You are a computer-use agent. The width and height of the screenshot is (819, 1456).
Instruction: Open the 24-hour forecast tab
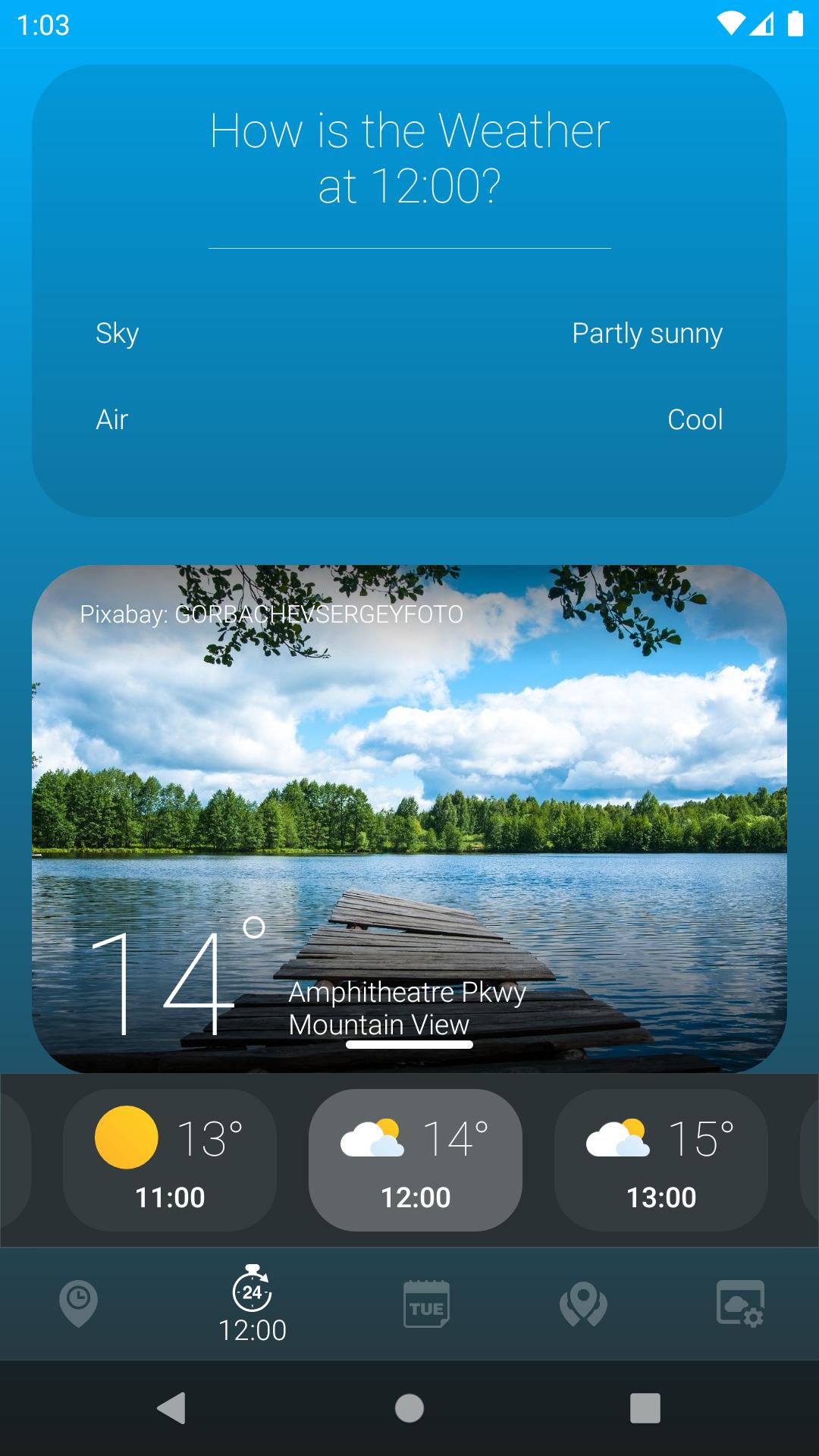tap(253, 1304)
